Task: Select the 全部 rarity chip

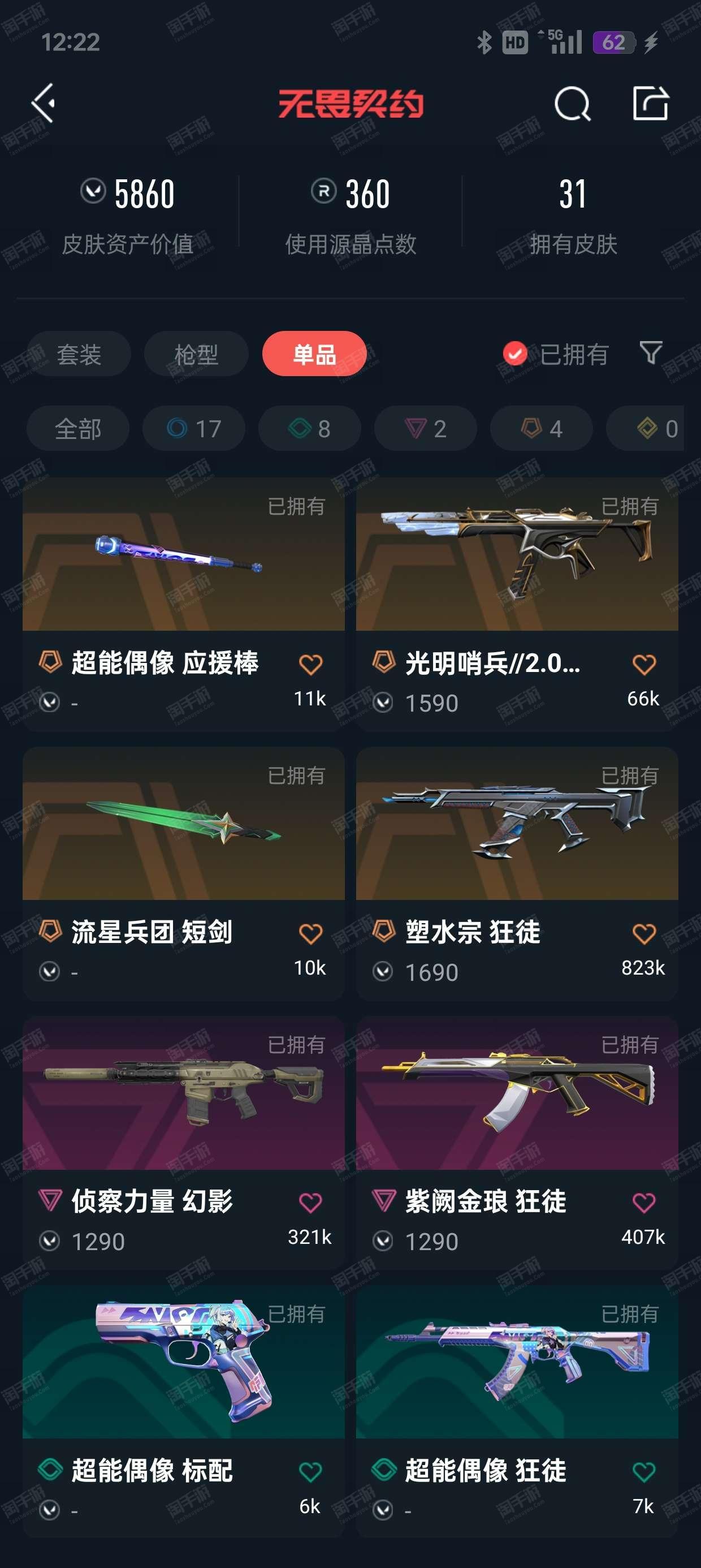Action: tap(78, 429)
